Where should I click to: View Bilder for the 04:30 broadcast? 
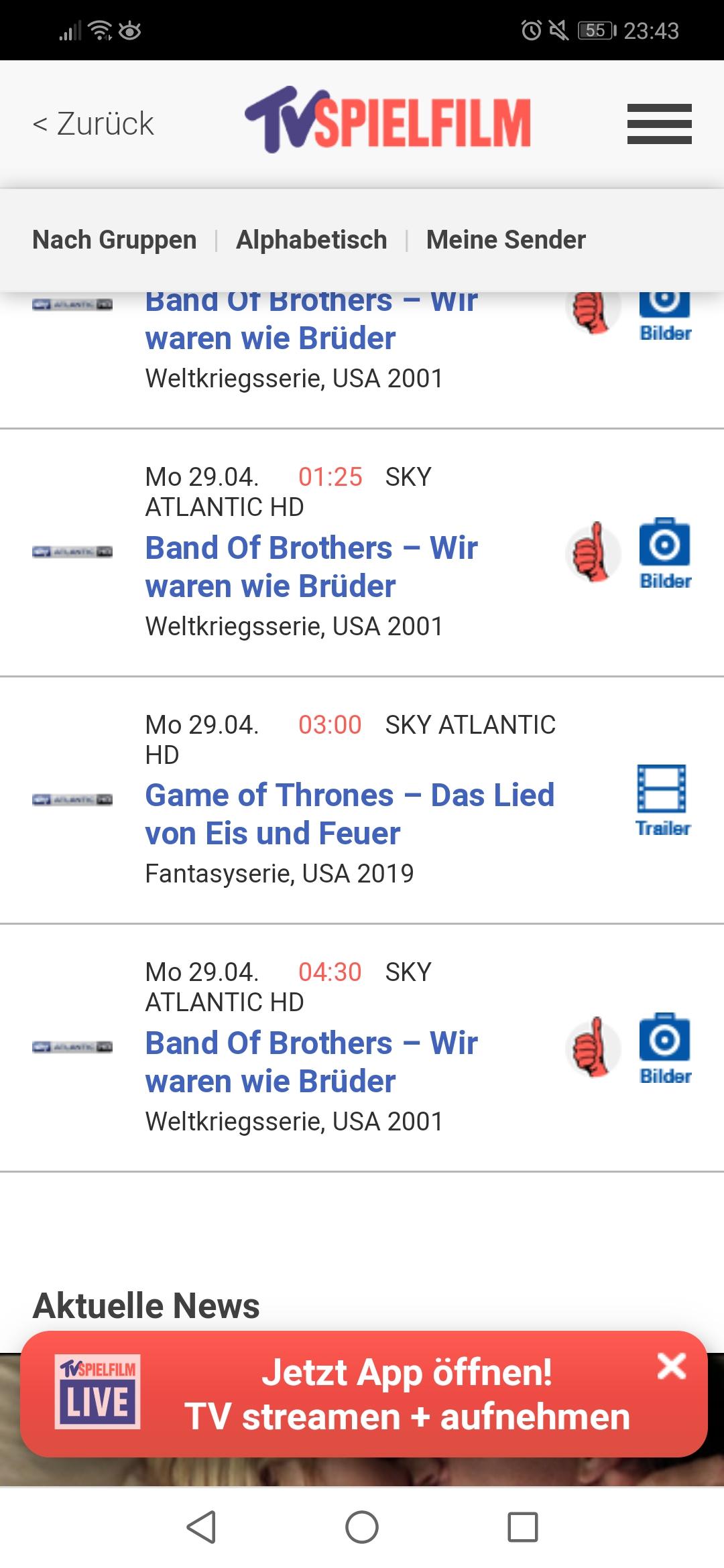[x=665, y=1049]
